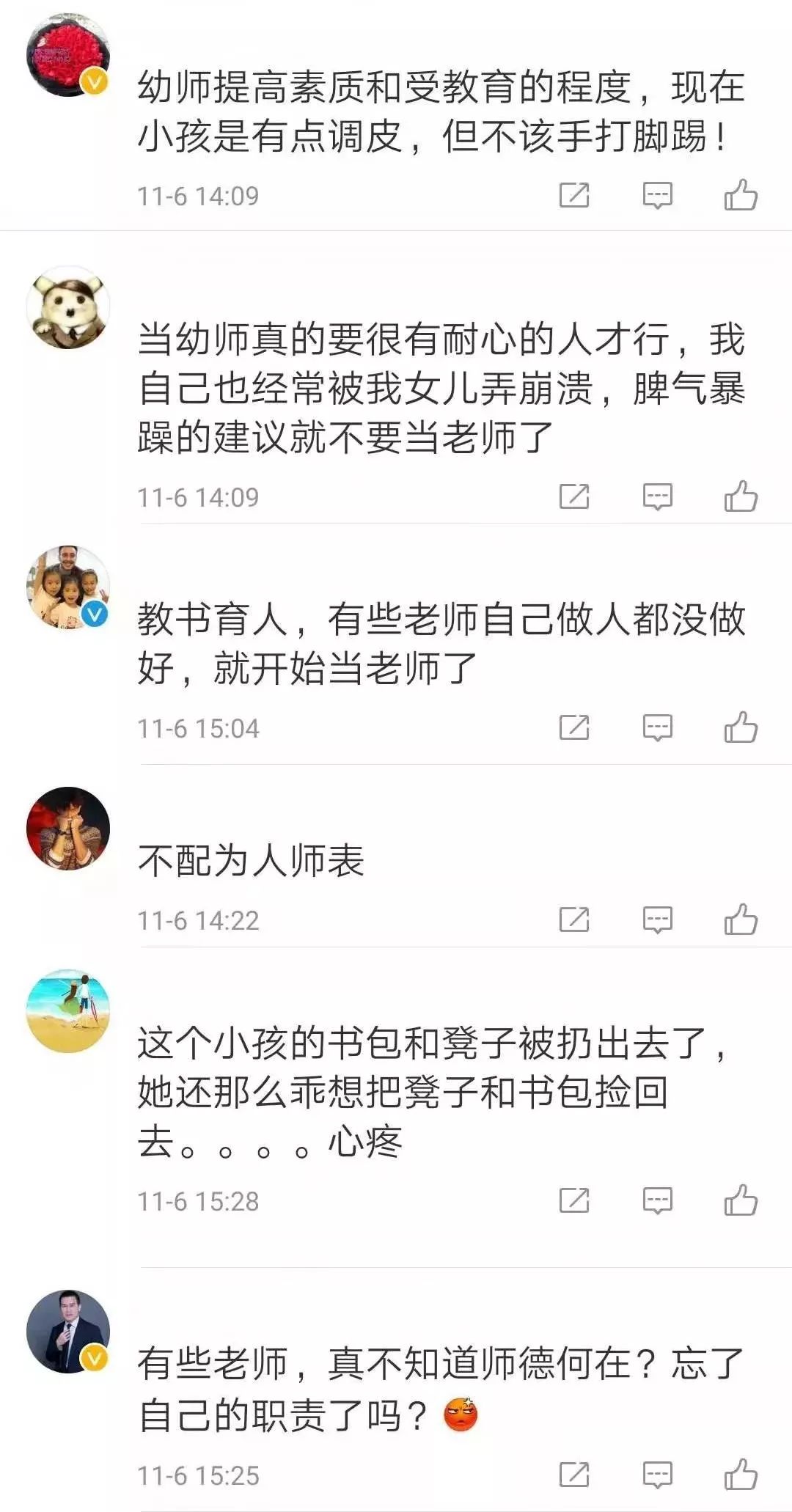Open avatar of the 幼师提高素质 commenter
This screenshot has height=1512, width=792.
coord(68,55)
